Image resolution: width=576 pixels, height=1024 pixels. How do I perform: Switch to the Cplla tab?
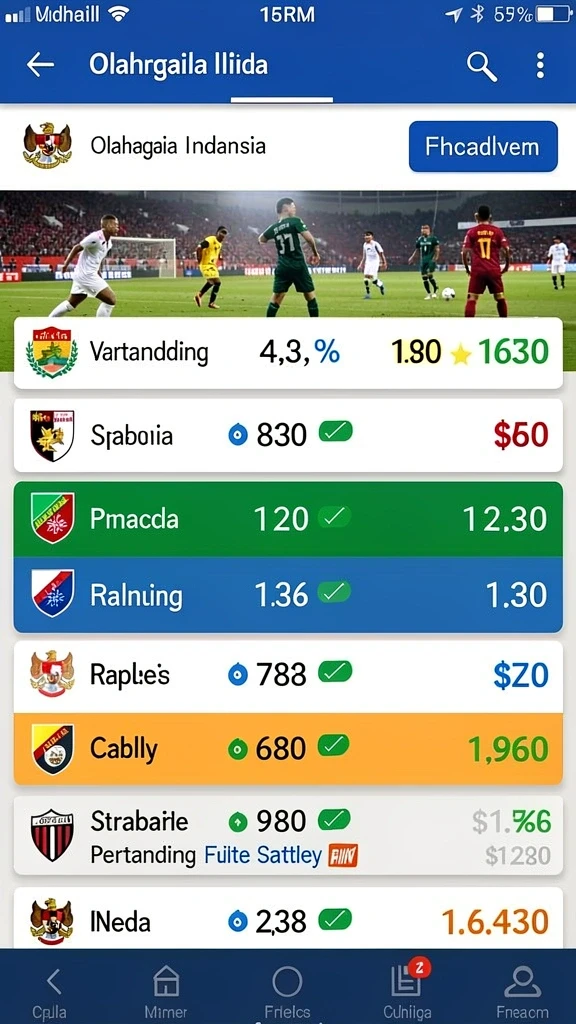pos(50,992)
